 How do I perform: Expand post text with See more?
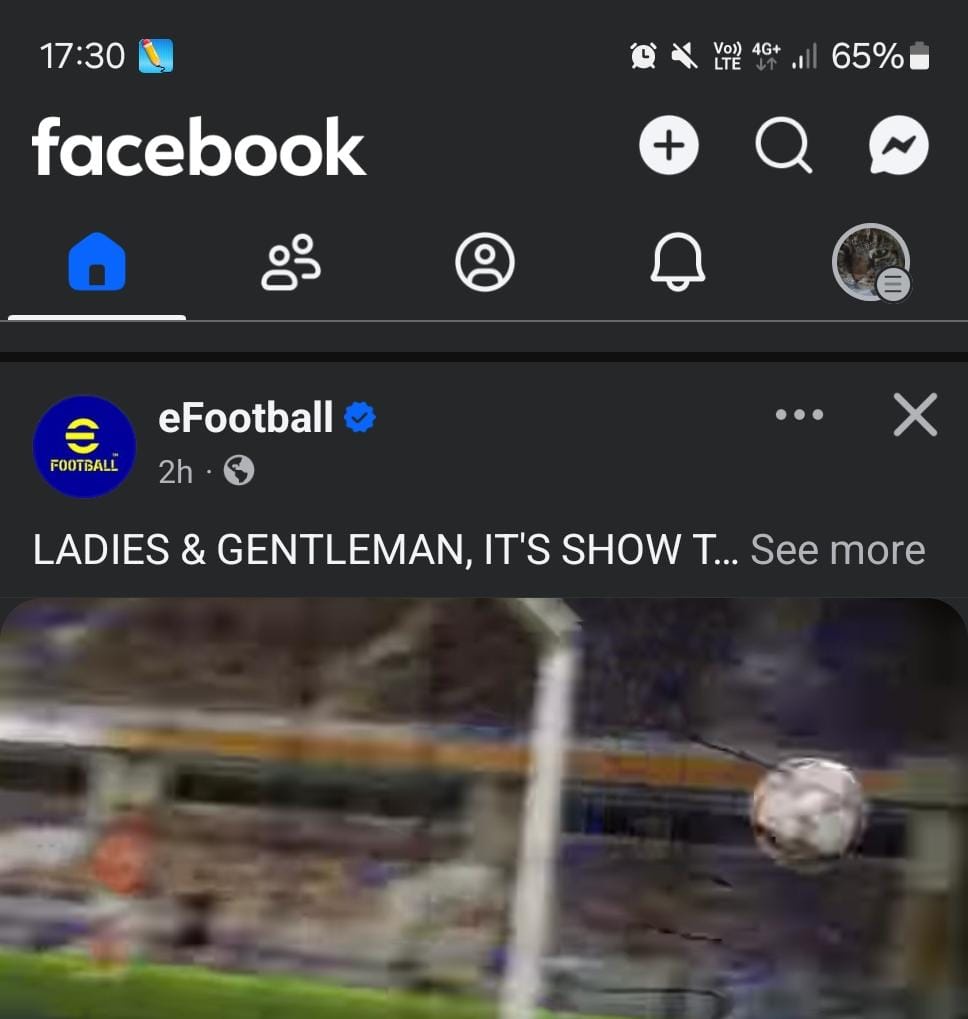coord(837,550)
